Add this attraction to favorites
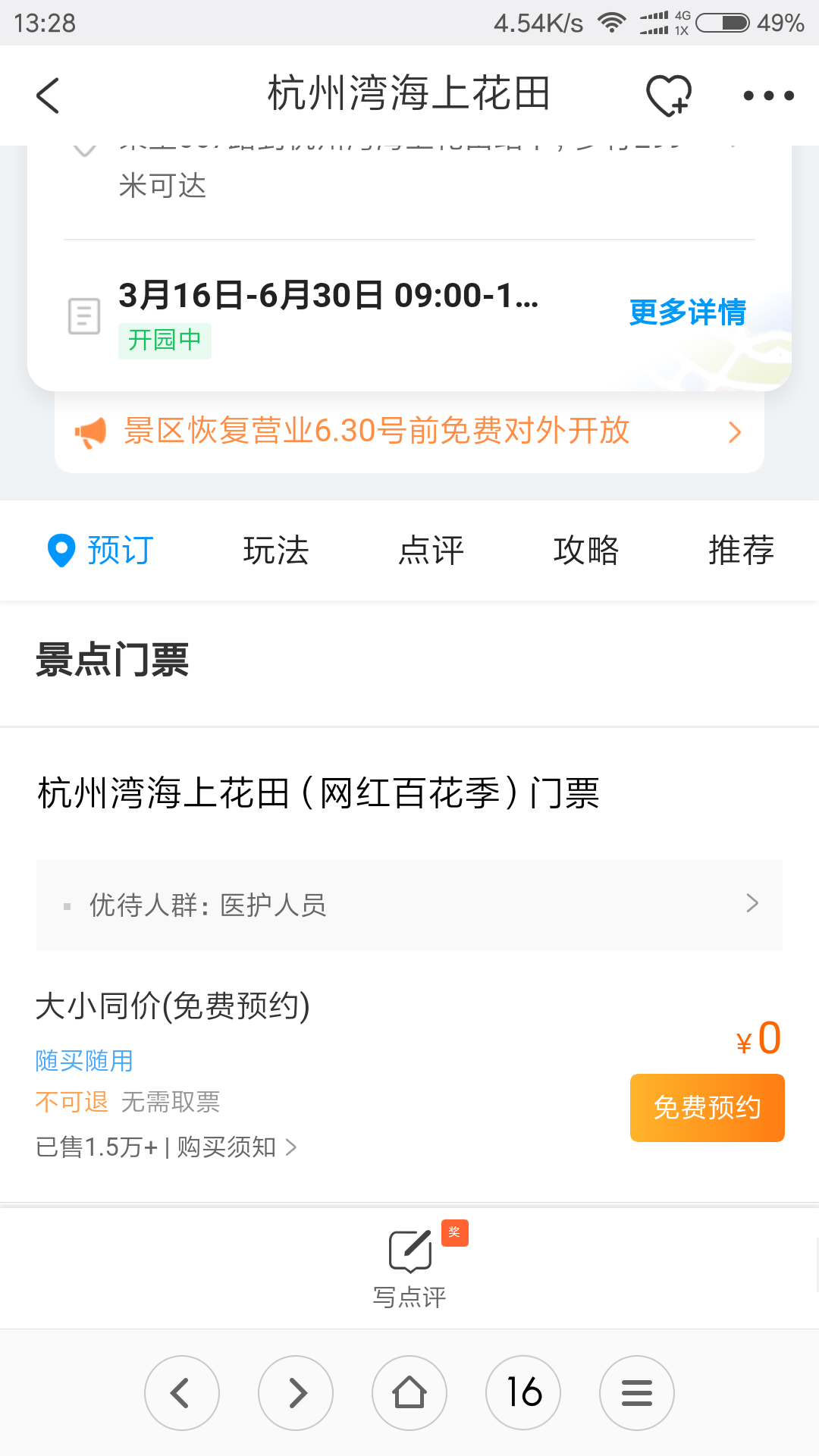819x1456 pixels. (668, 96)
